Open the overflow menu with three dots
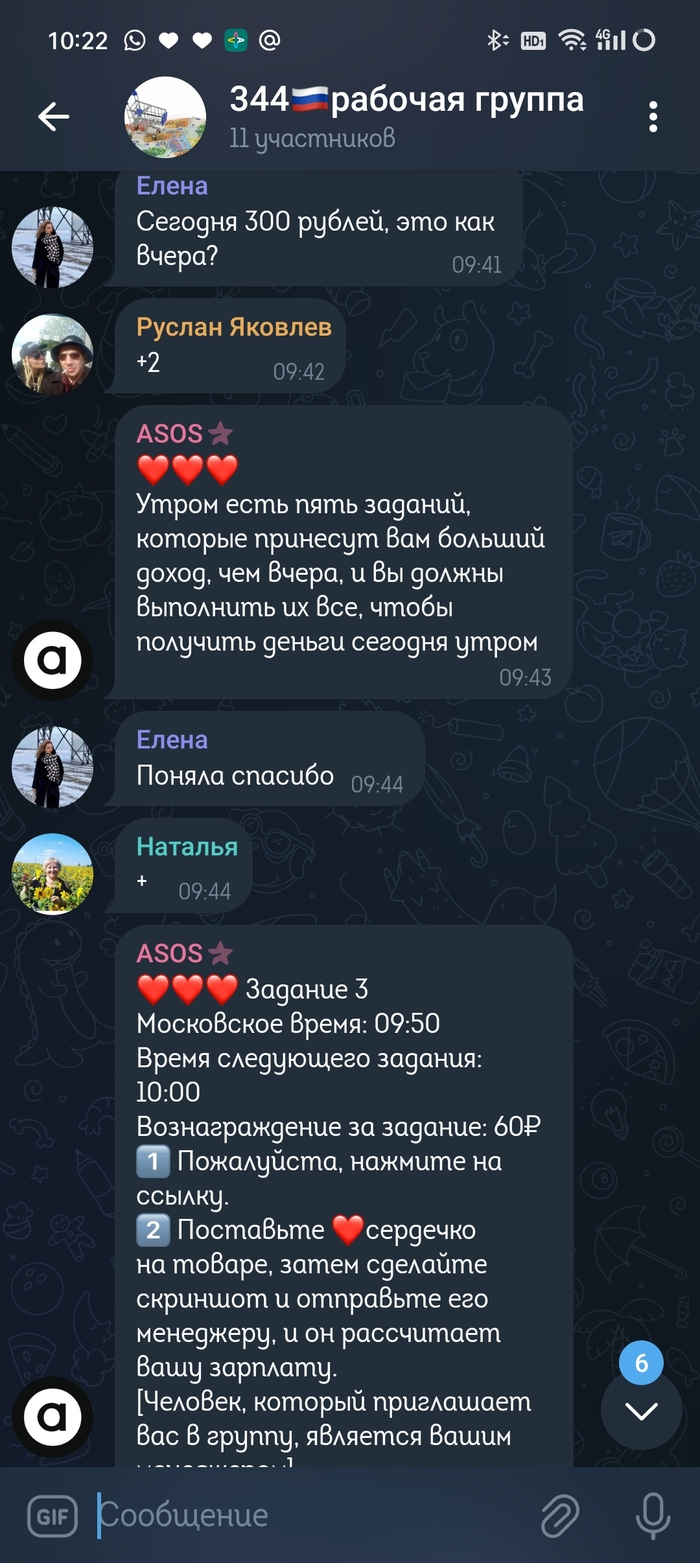This screenshot has width=700, height=1563. [x=652, y=117]
